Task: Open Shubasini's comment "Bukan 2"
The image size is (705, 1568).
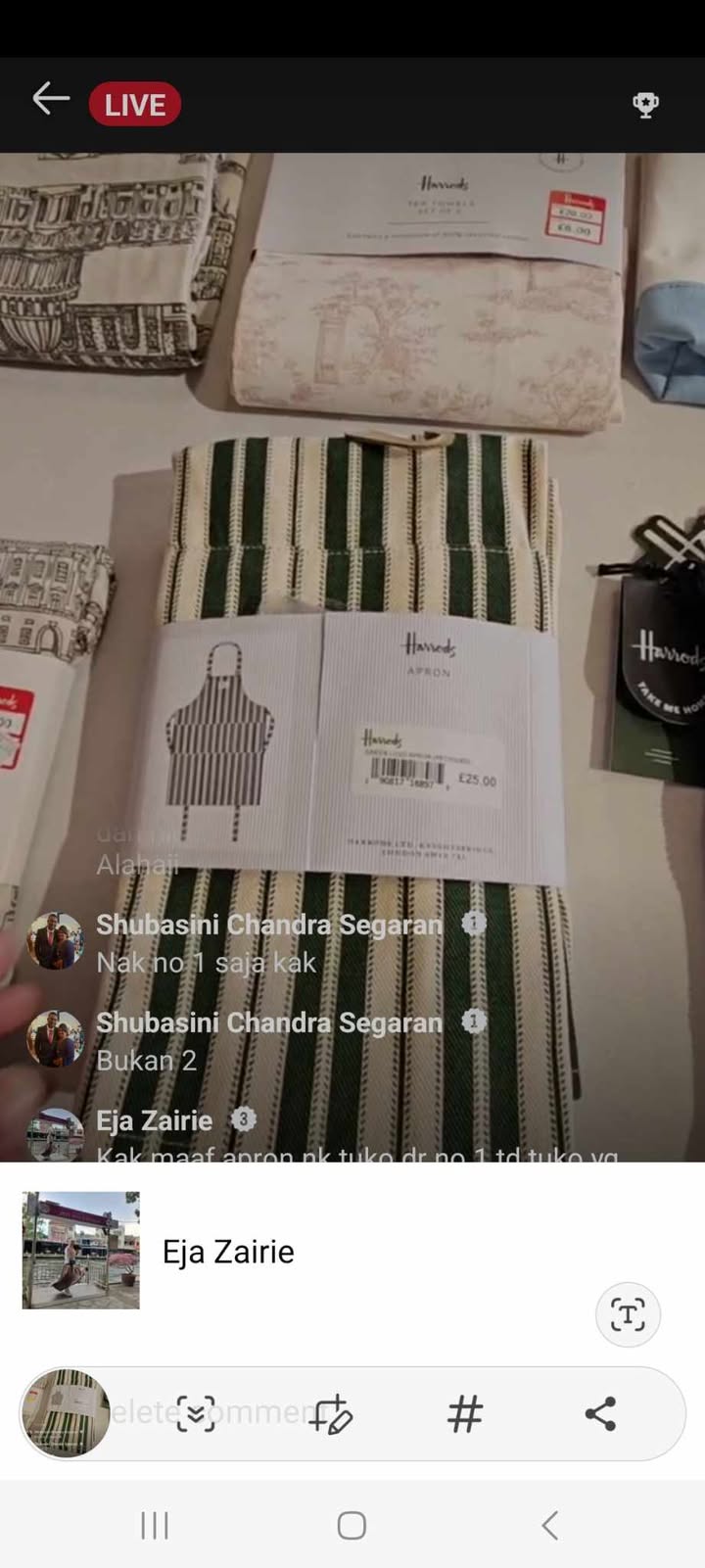Action: 147,1061
